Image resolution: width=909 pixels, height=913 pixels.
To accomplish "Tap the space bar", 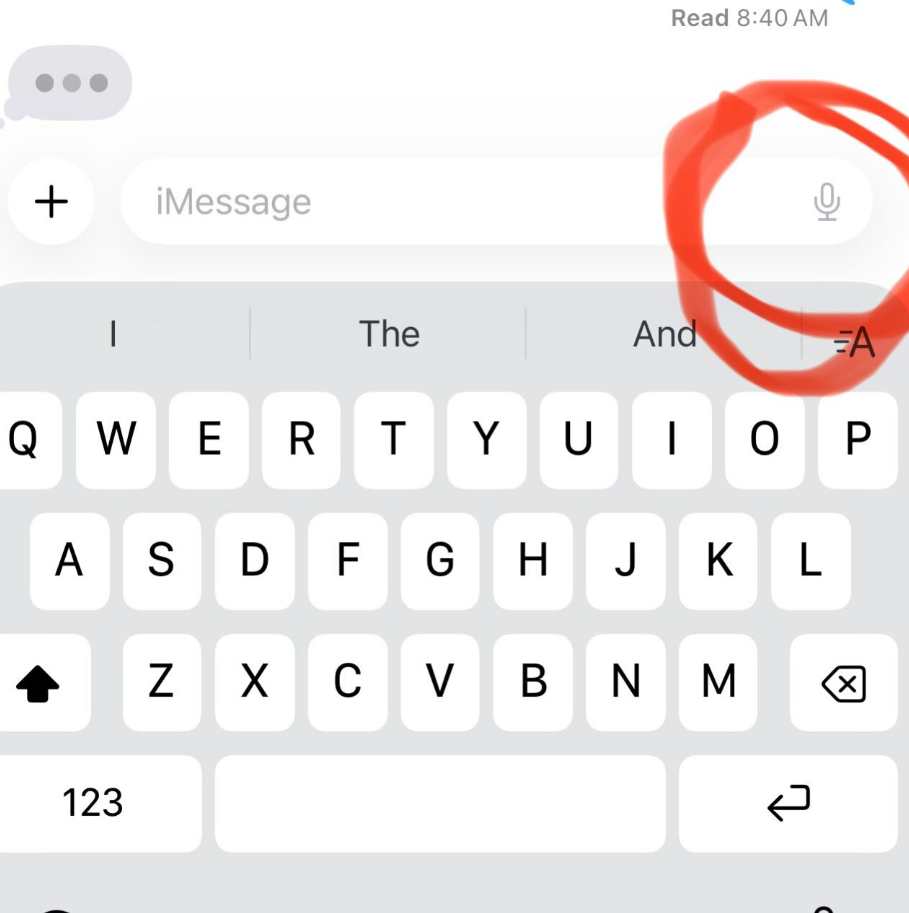I will pyautogui.click(x=440, y=803).
